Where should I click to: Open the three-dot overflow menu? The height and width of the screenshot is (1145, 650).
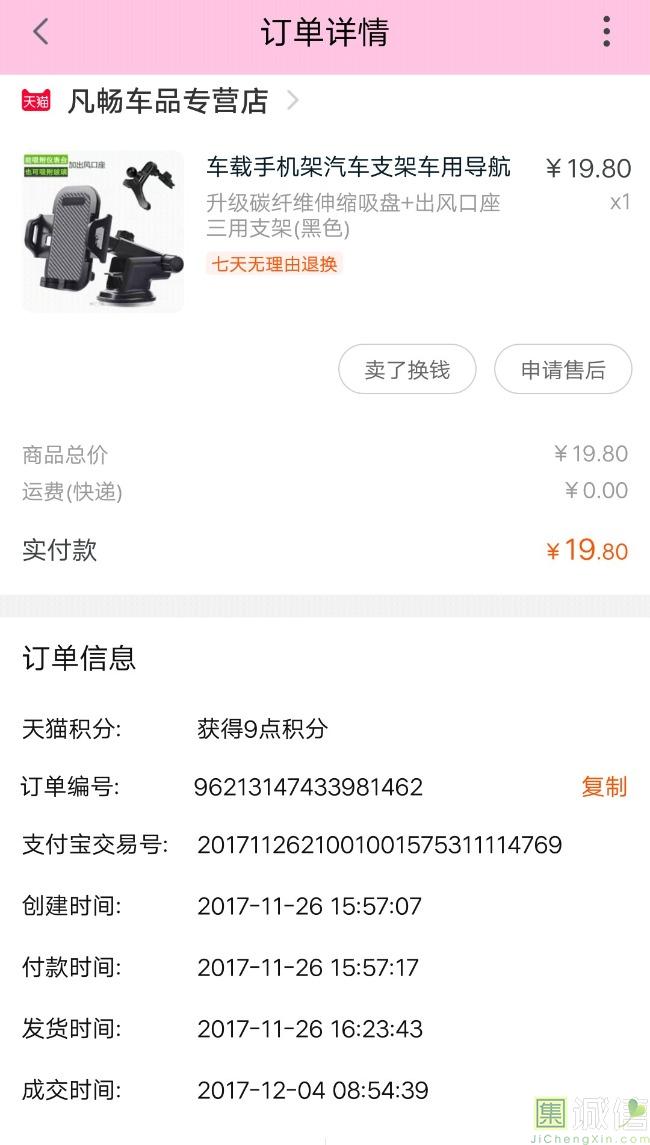click(606, 32)
